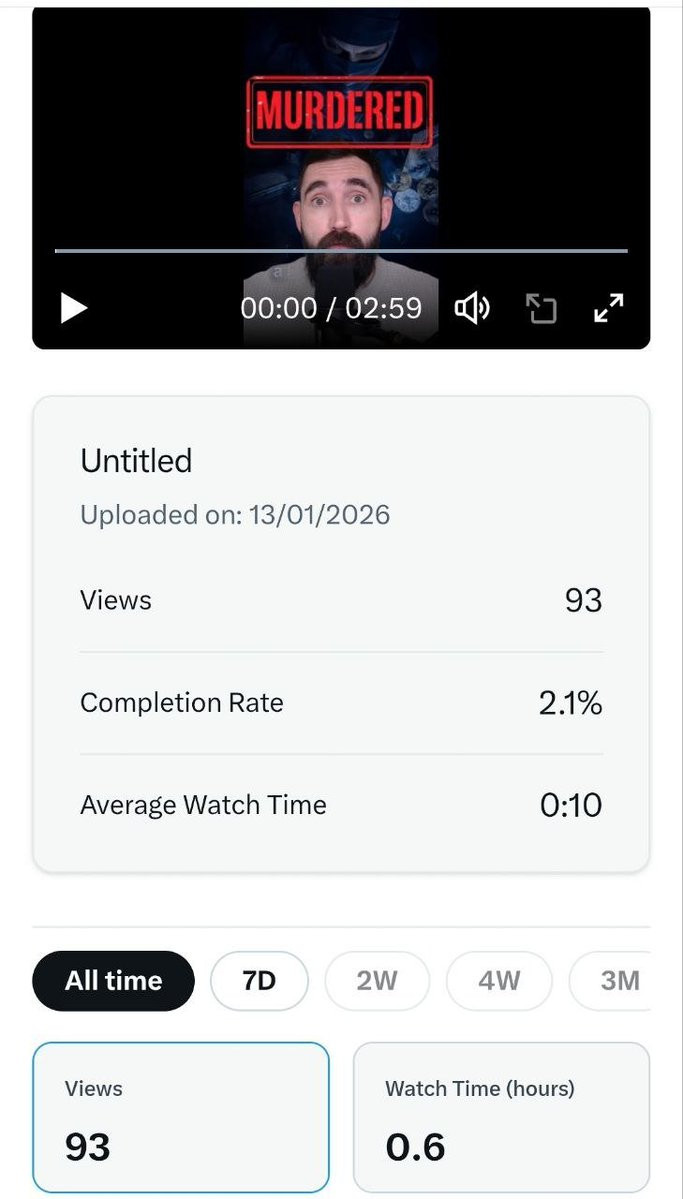Mute the video sound
Viewport: 683px width, 1199px height.
coord(472,309)
